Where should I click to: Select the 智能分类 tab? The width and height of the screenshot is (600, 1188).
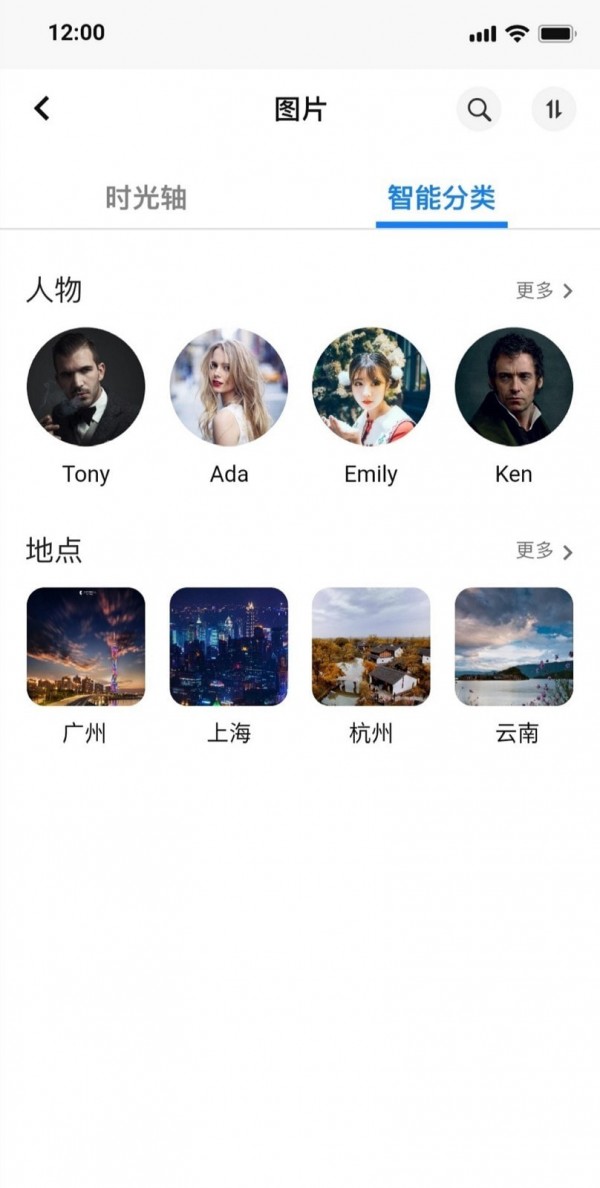tap(441, 197)
